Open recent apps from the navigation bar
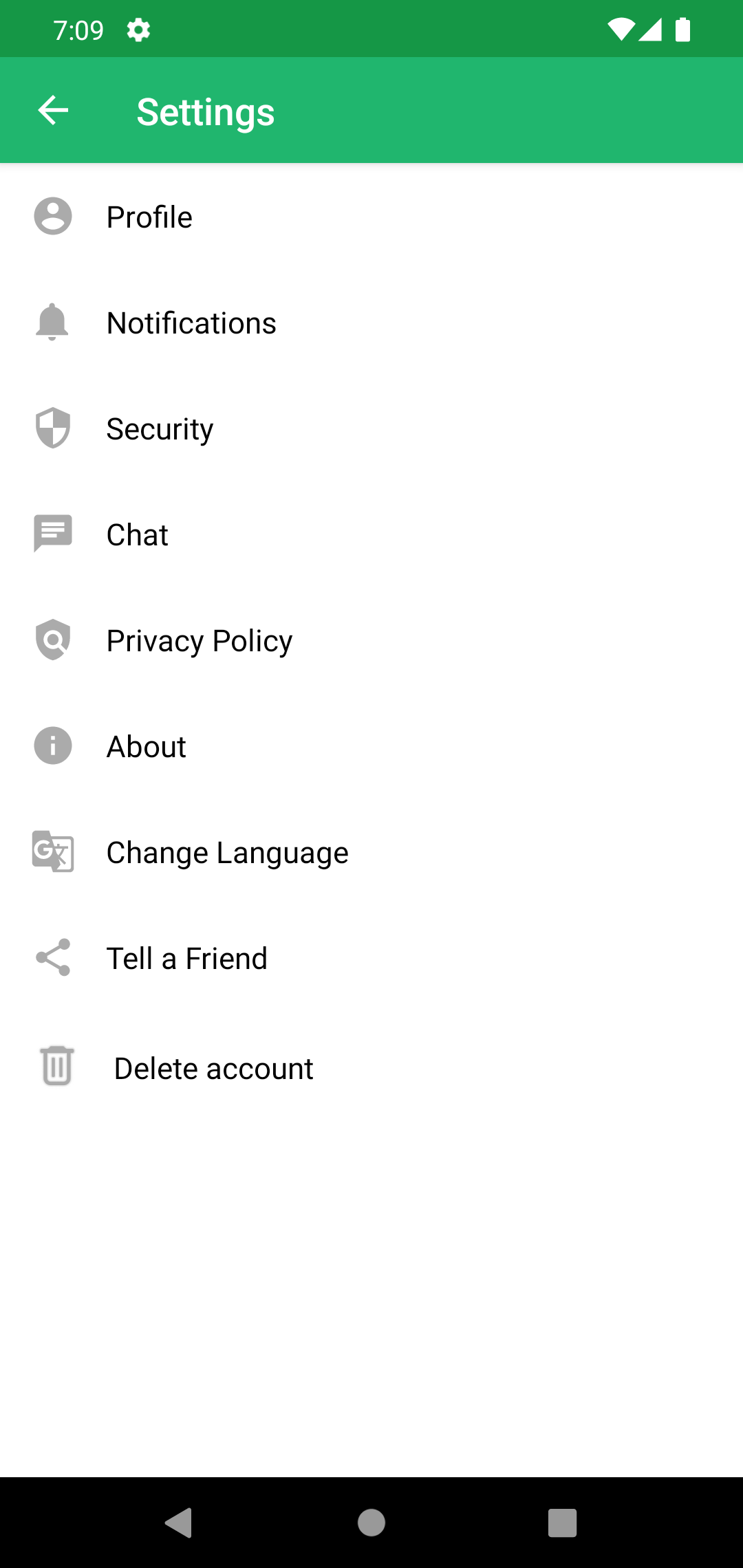 (562, 1523)
